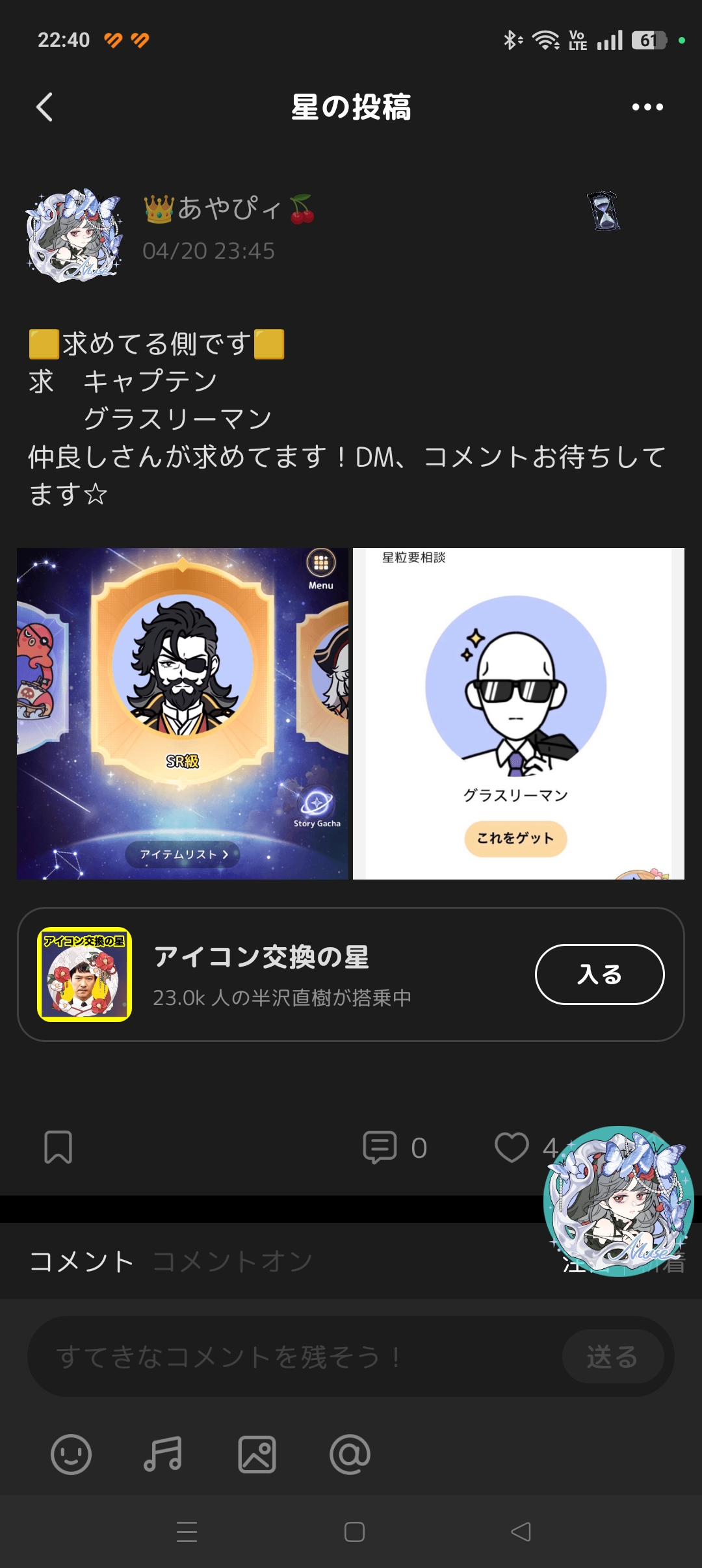Toggle コメントオン comment sorting

click(x=231, y=1260)
